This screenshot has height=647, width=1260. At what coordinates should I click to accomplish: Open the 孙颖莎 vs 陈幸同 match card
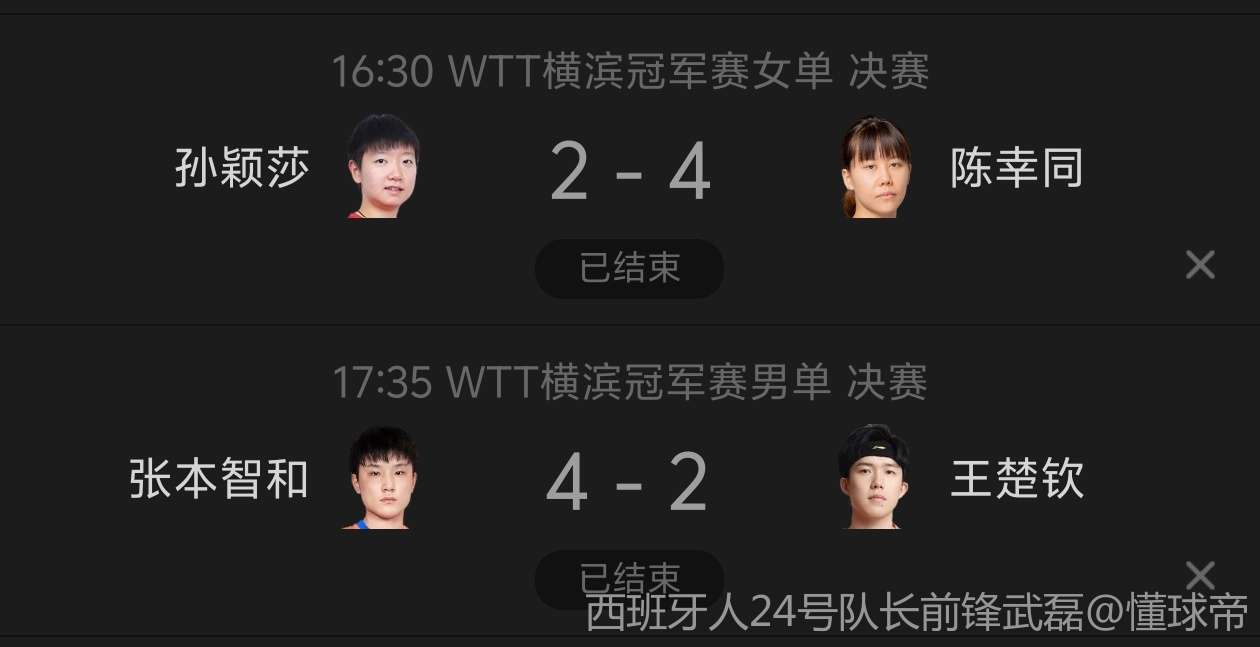tap(630, 172)
